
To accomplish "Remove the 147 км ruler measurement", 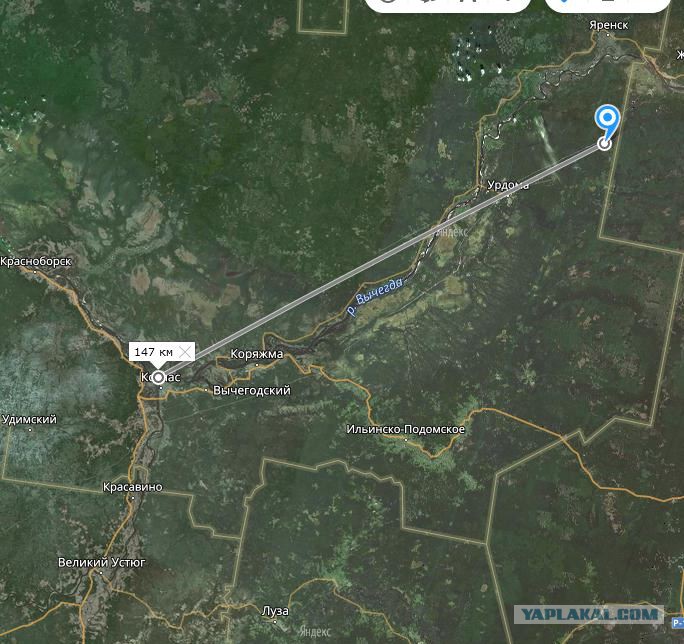I will click(185, 352).
